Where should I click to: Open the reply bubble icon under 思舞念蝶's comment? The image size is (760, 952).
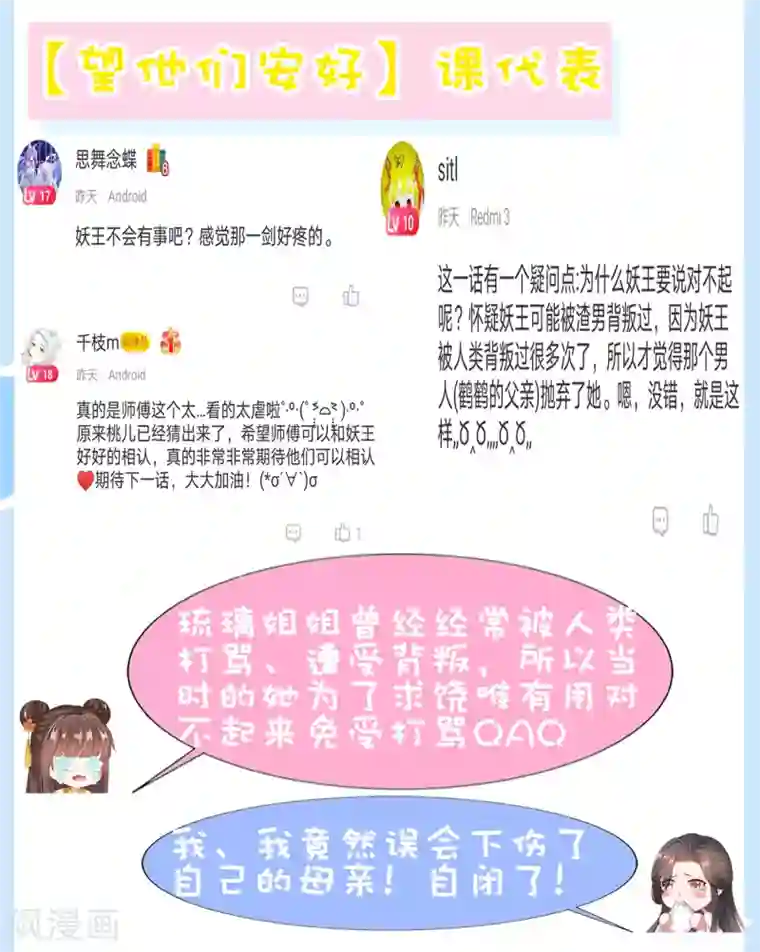tap(300, 297)
